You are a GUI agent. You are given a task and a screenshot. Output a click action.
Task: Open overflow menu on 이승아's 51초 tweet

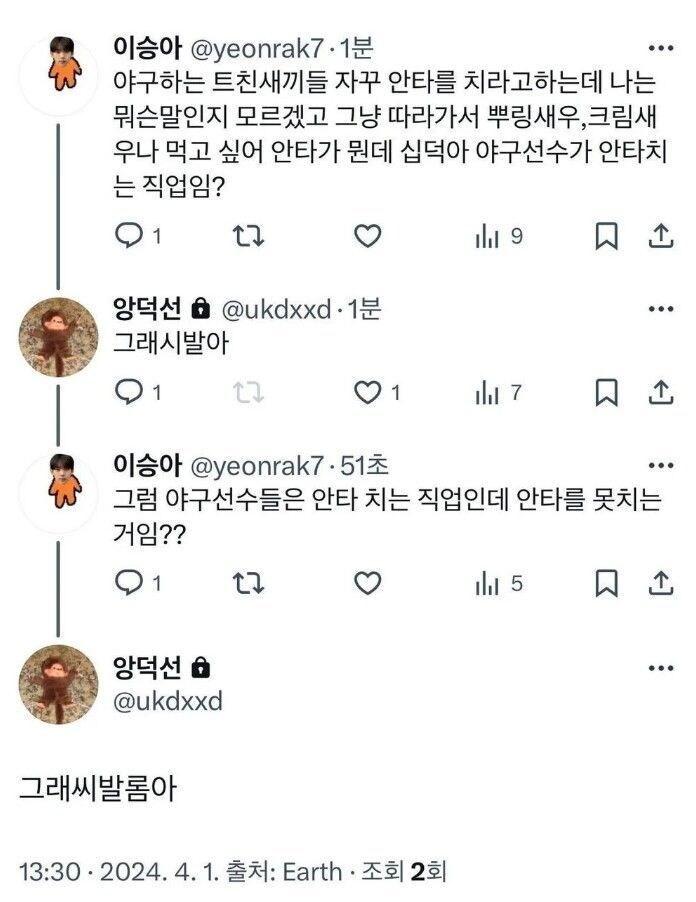pos(660,465)
